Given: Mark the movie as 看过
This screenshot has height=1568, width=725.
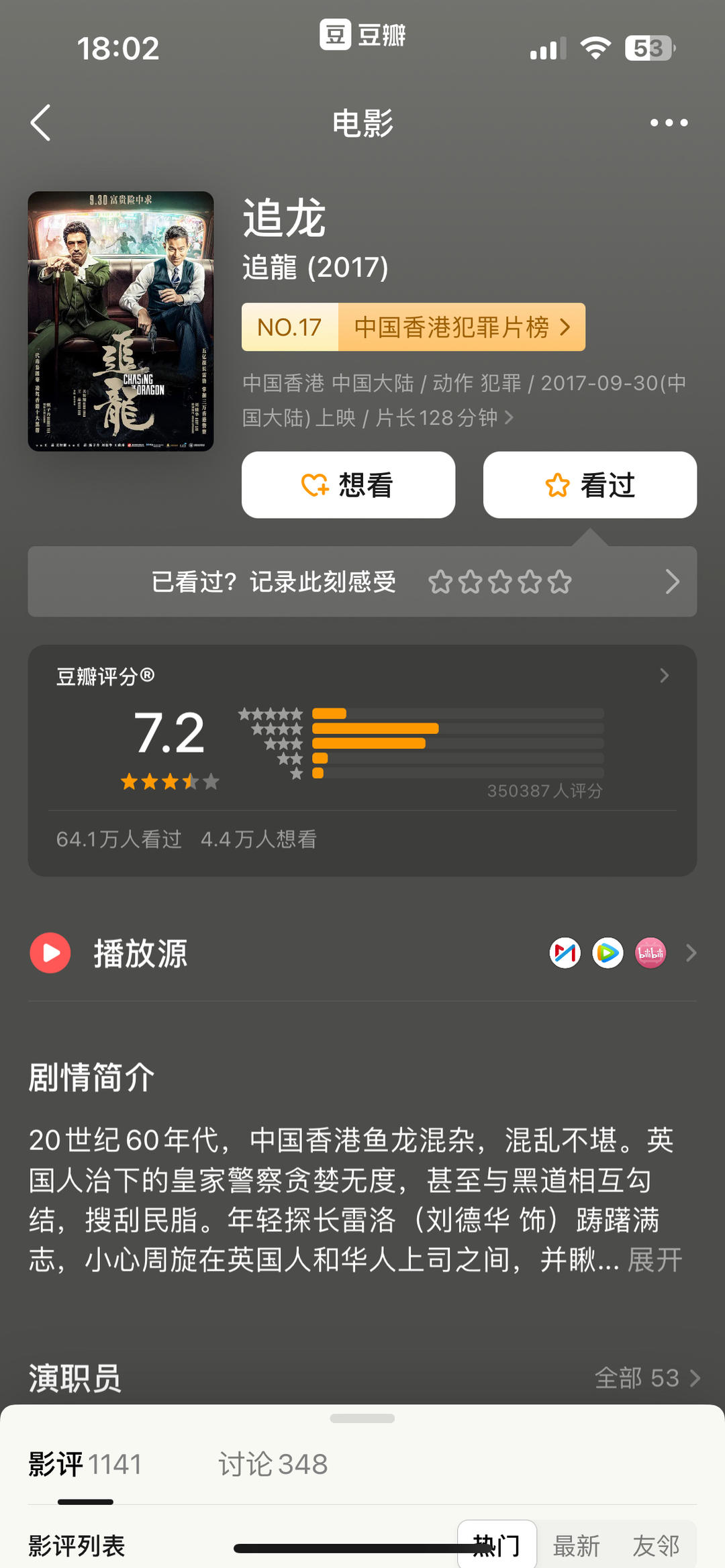Looking at the screenshot, I should (589, 484).
